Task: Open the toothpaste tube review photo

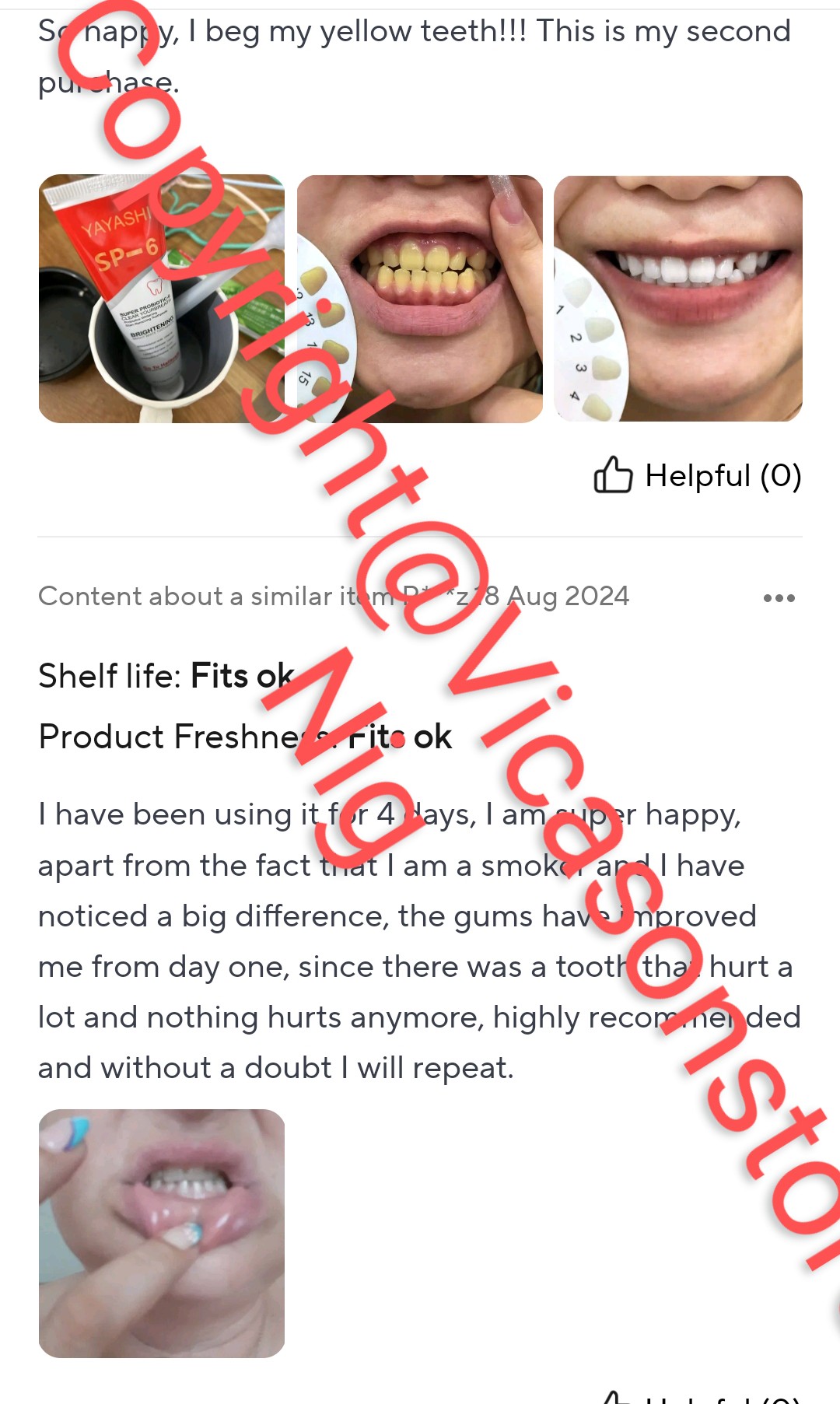Action: coord(161,299)
